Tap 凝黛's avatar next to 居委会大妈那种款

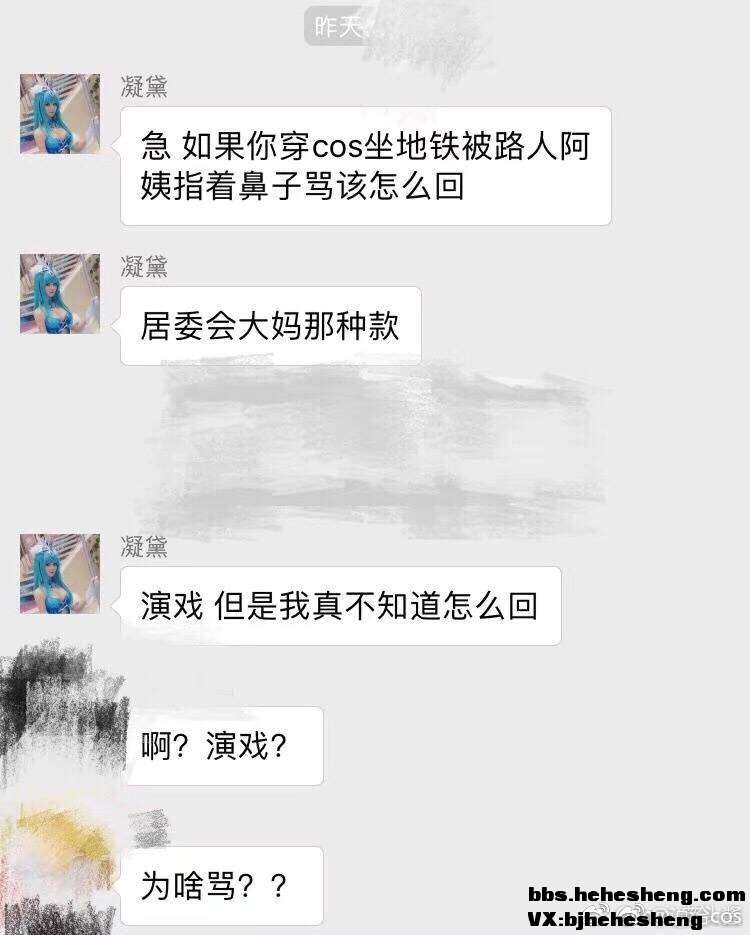click(60, 294)
